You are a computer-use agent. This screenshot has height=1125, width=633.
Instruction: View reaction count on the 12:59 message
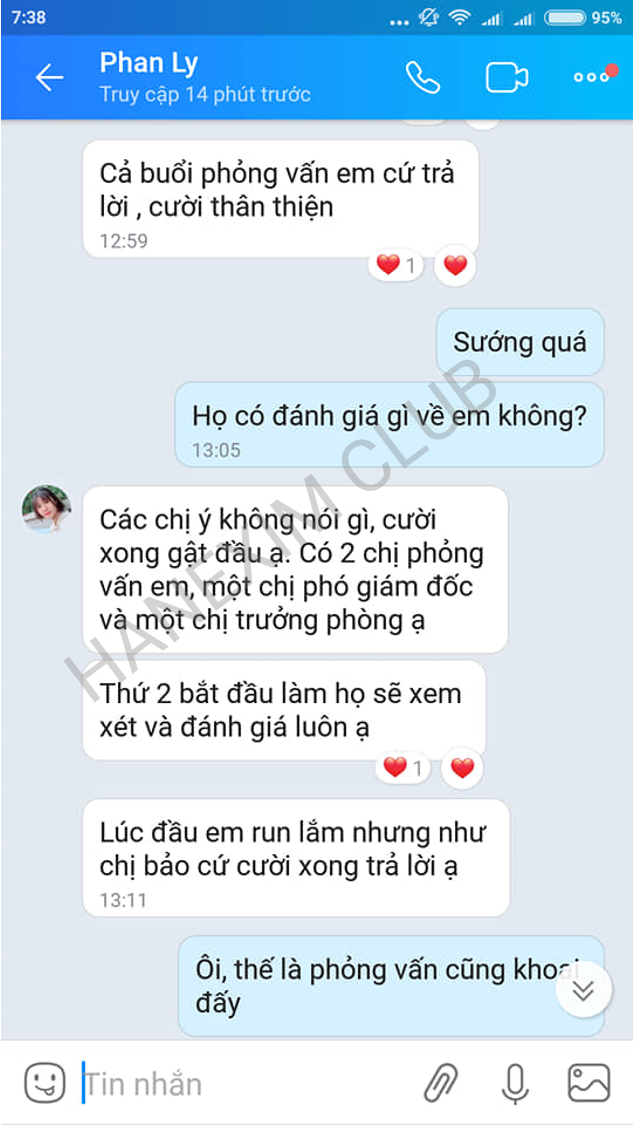pos(397,266)
